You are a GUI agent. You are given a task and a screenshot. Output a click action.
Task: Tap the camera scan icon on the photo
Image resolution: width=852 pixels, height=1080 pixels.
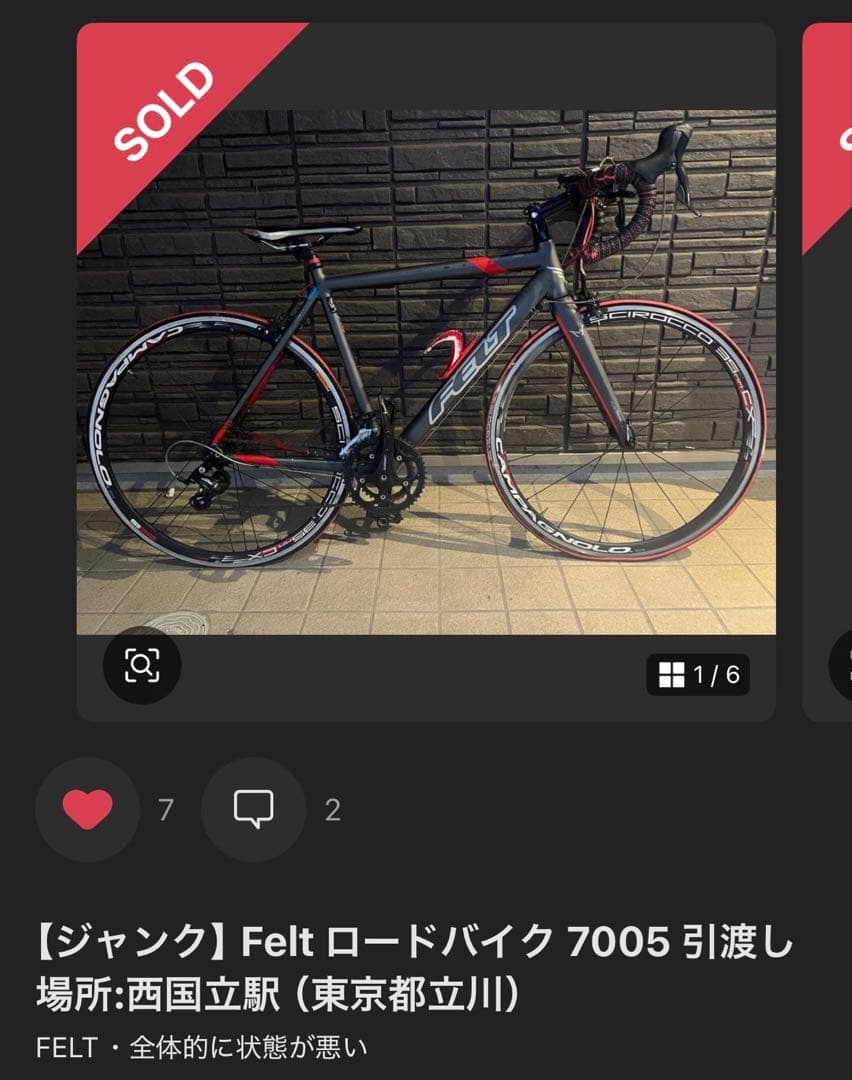click(143, 664)
